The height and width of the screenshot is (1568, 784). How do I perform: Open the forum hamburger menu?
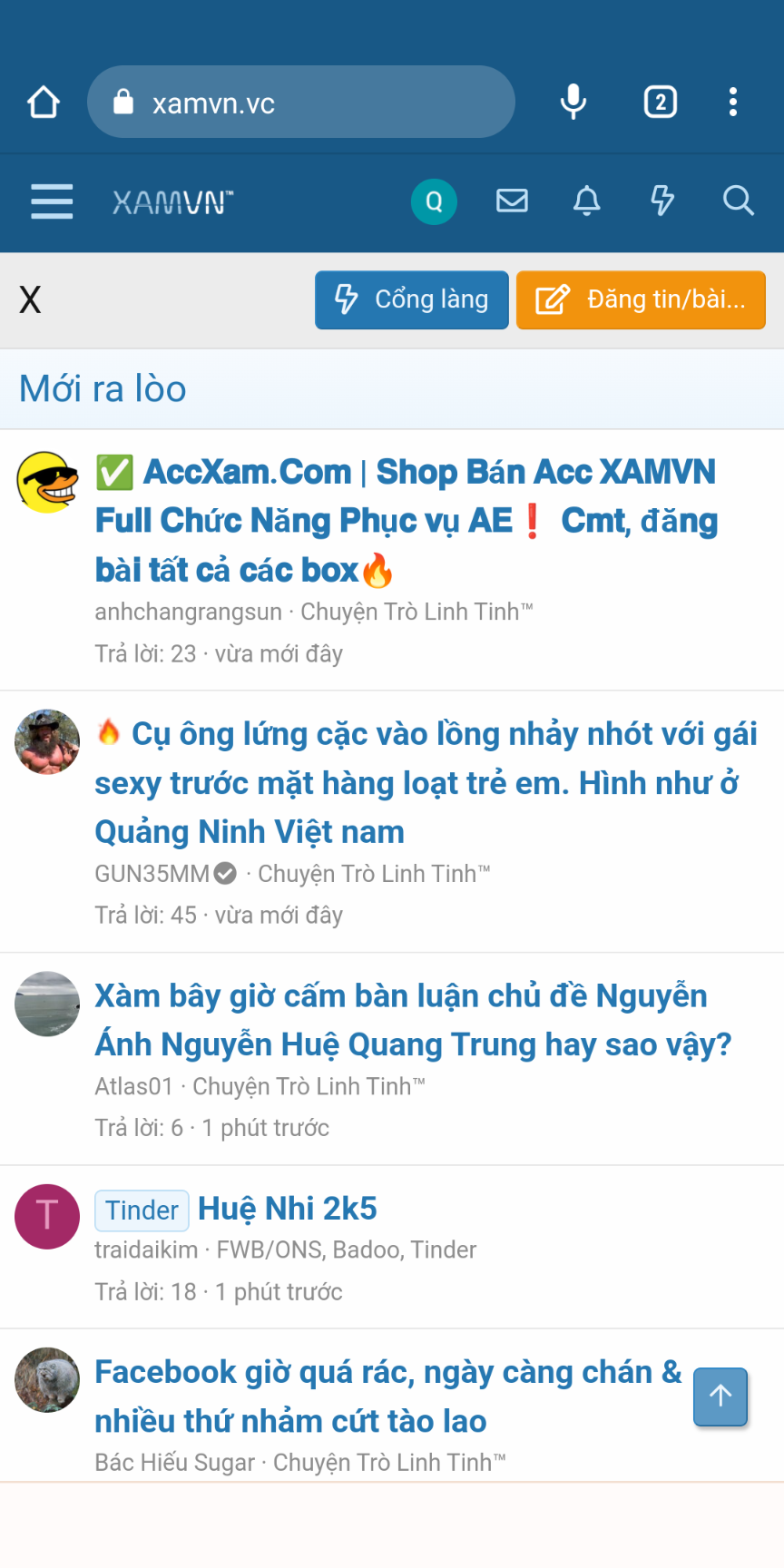click(x=52, y=201)
